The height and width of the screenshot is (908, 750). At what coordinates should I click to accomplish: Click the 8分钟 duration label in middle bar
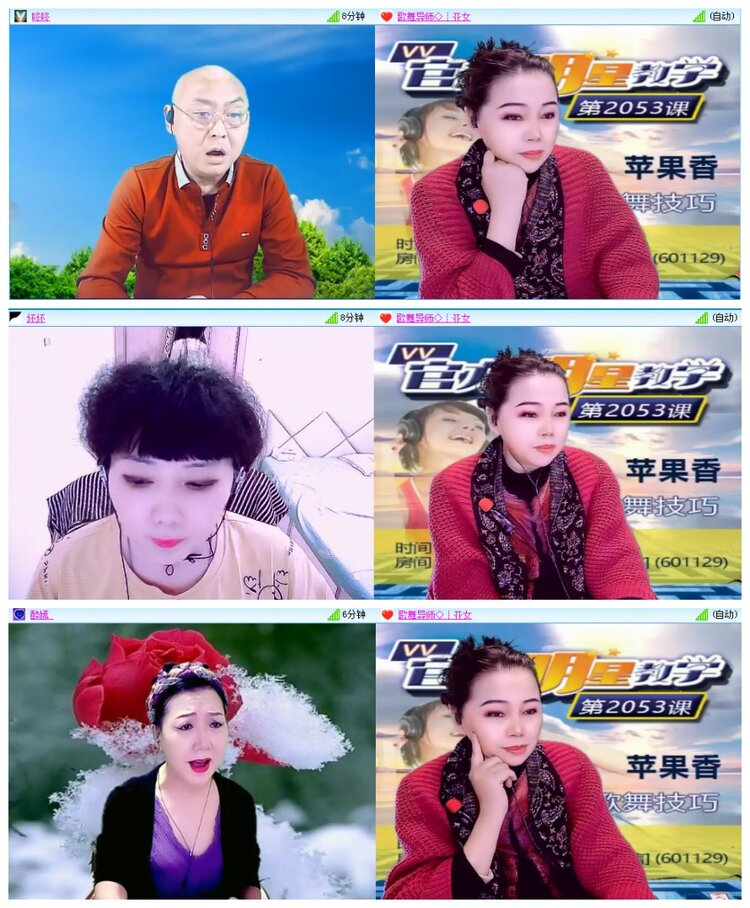(x=352, y=317)
